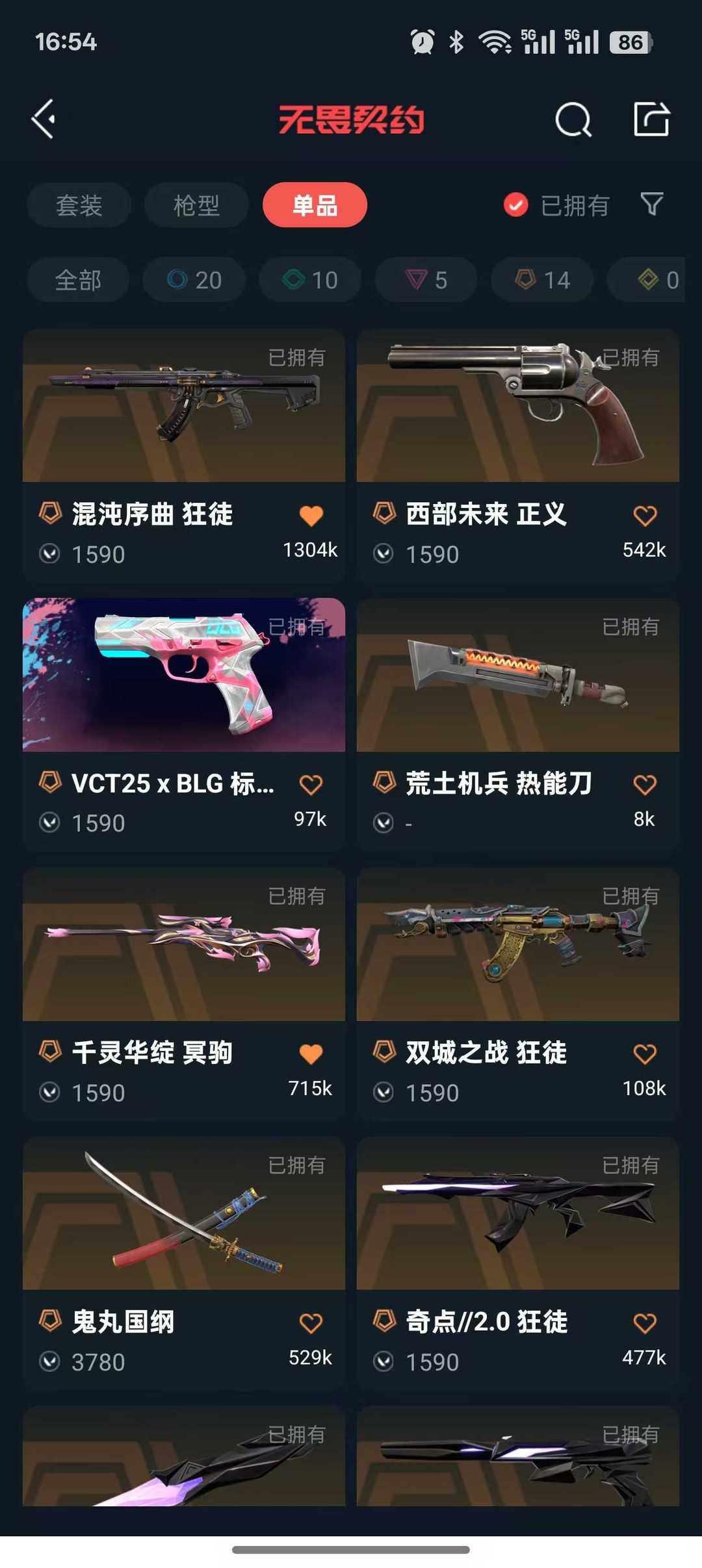This screenshot has height=1568, width=702.
Task: Click the 全部 filter button
Action: tap(78, 280)
